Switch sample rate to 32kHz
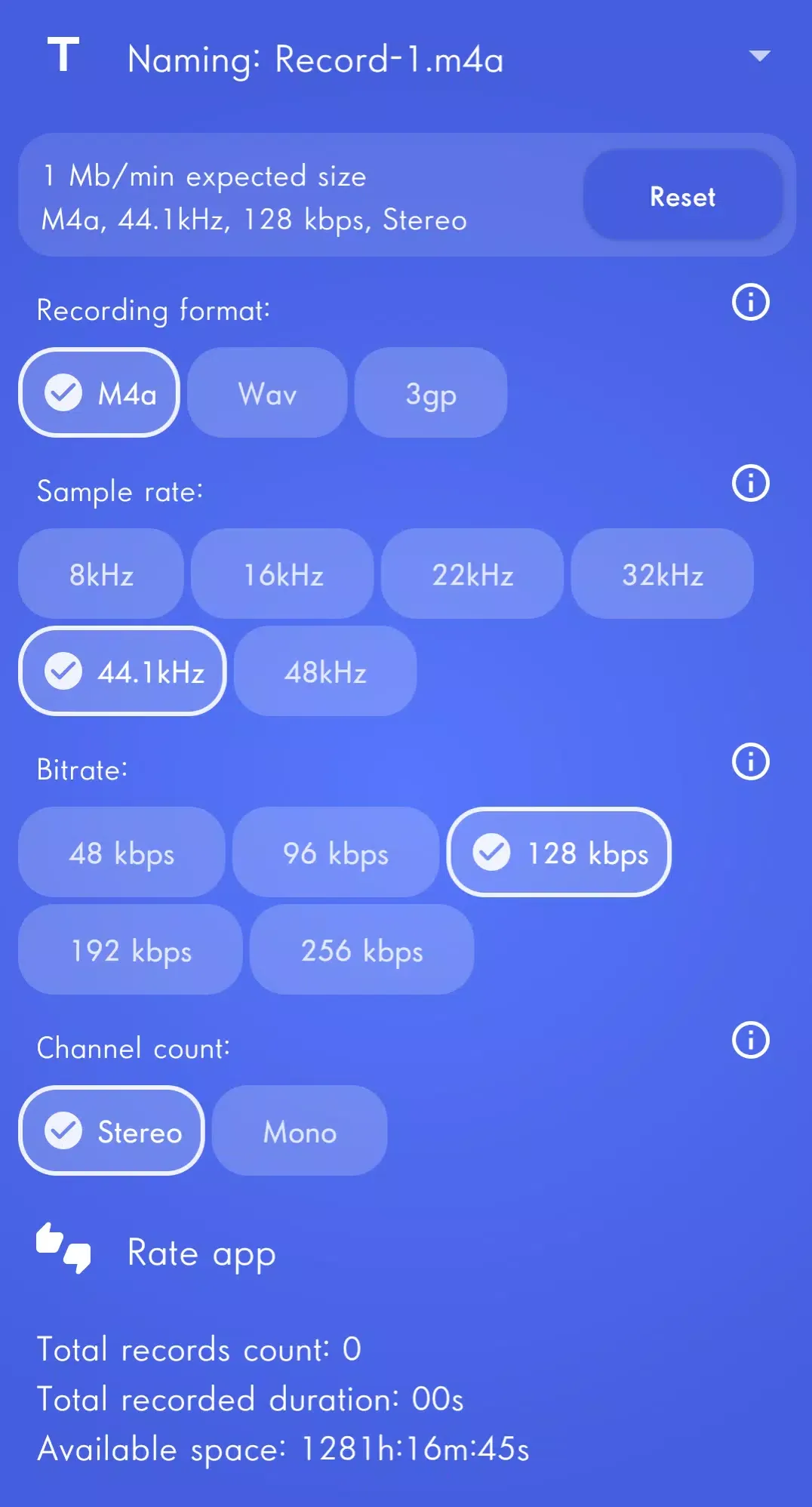The width and height of the screenshot is (812, 1507). (662, 574)
